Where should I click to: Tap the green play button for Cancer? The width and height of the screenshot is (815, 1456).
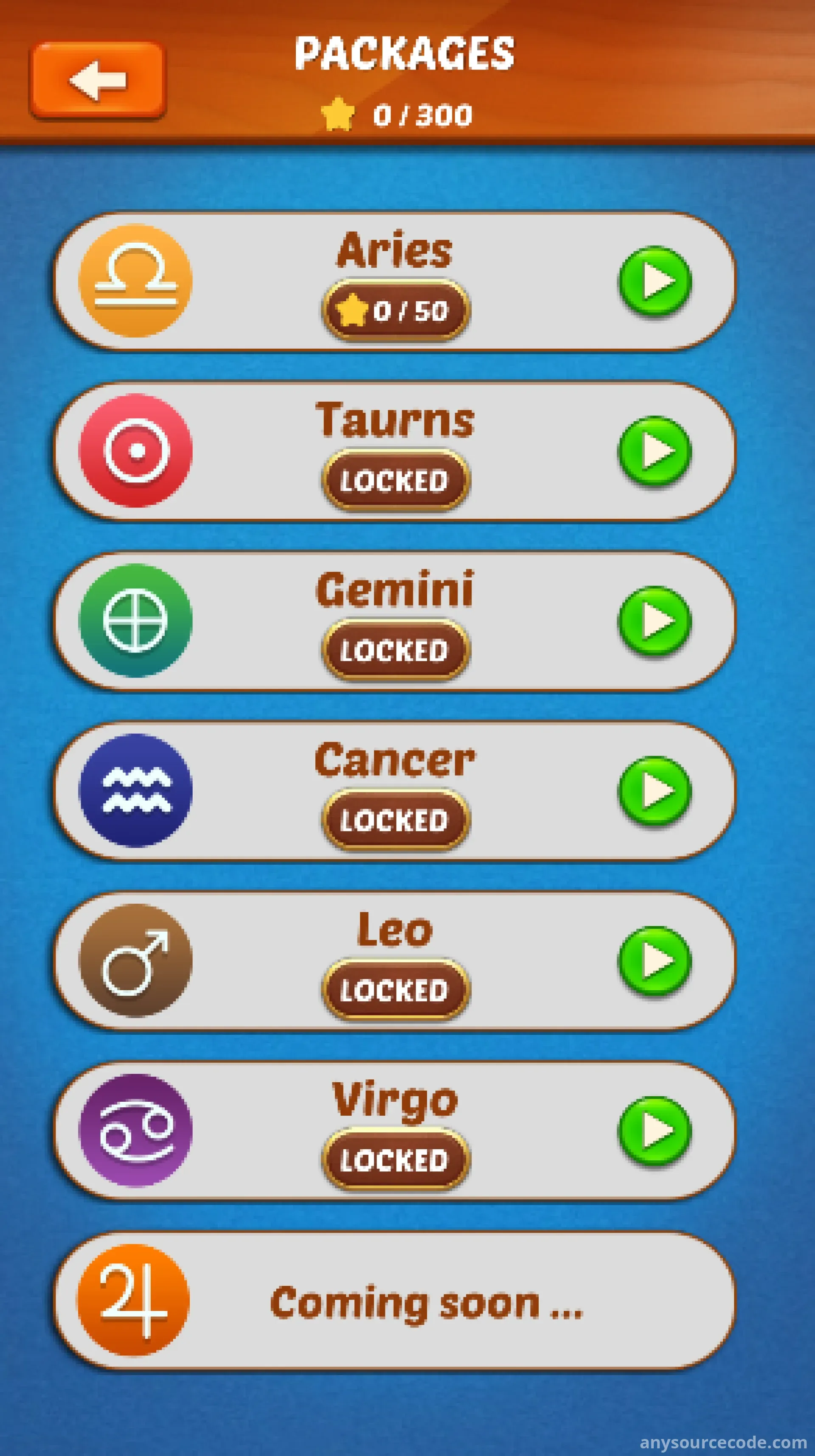click(x=655, y=791)
